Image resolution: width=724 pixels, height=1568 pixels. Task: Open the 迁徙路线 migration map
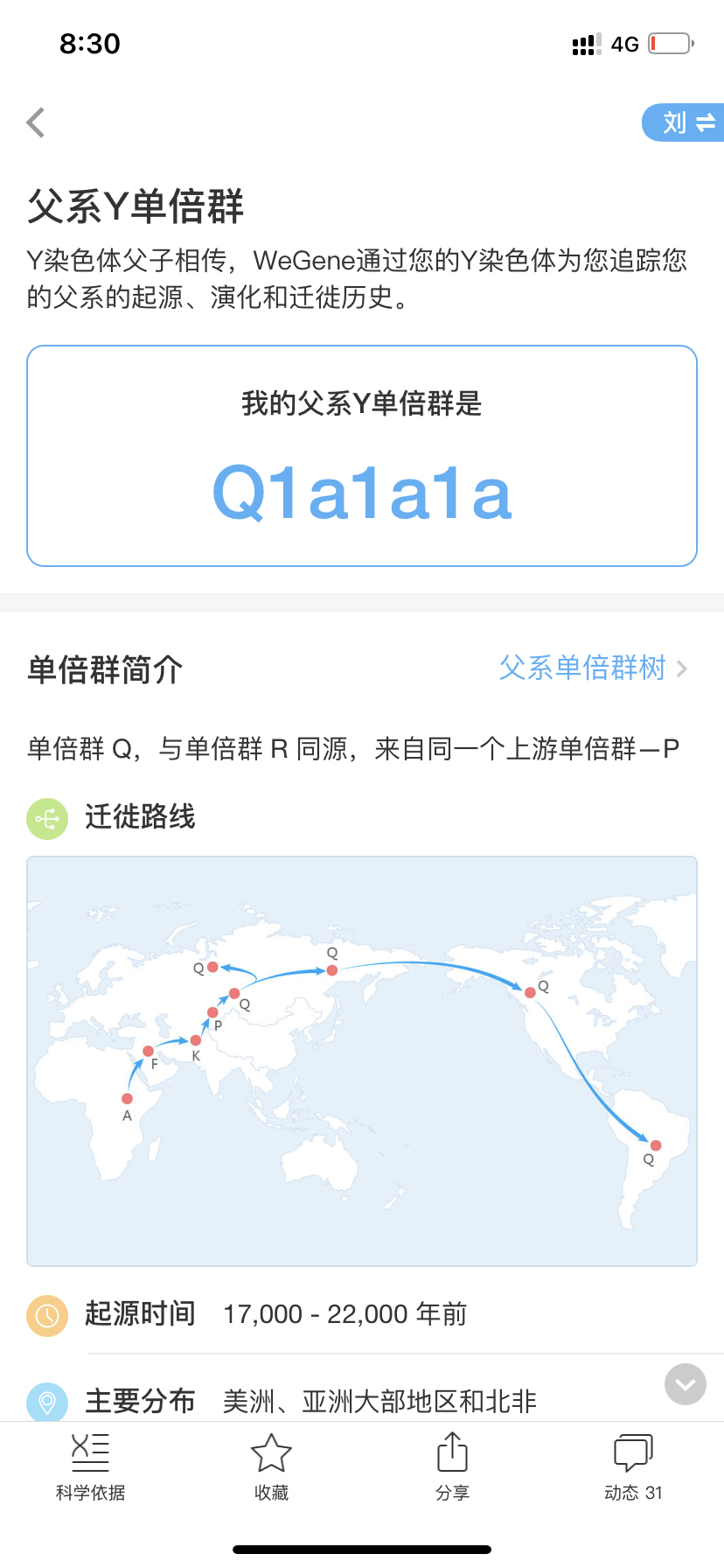point(362,1060)
